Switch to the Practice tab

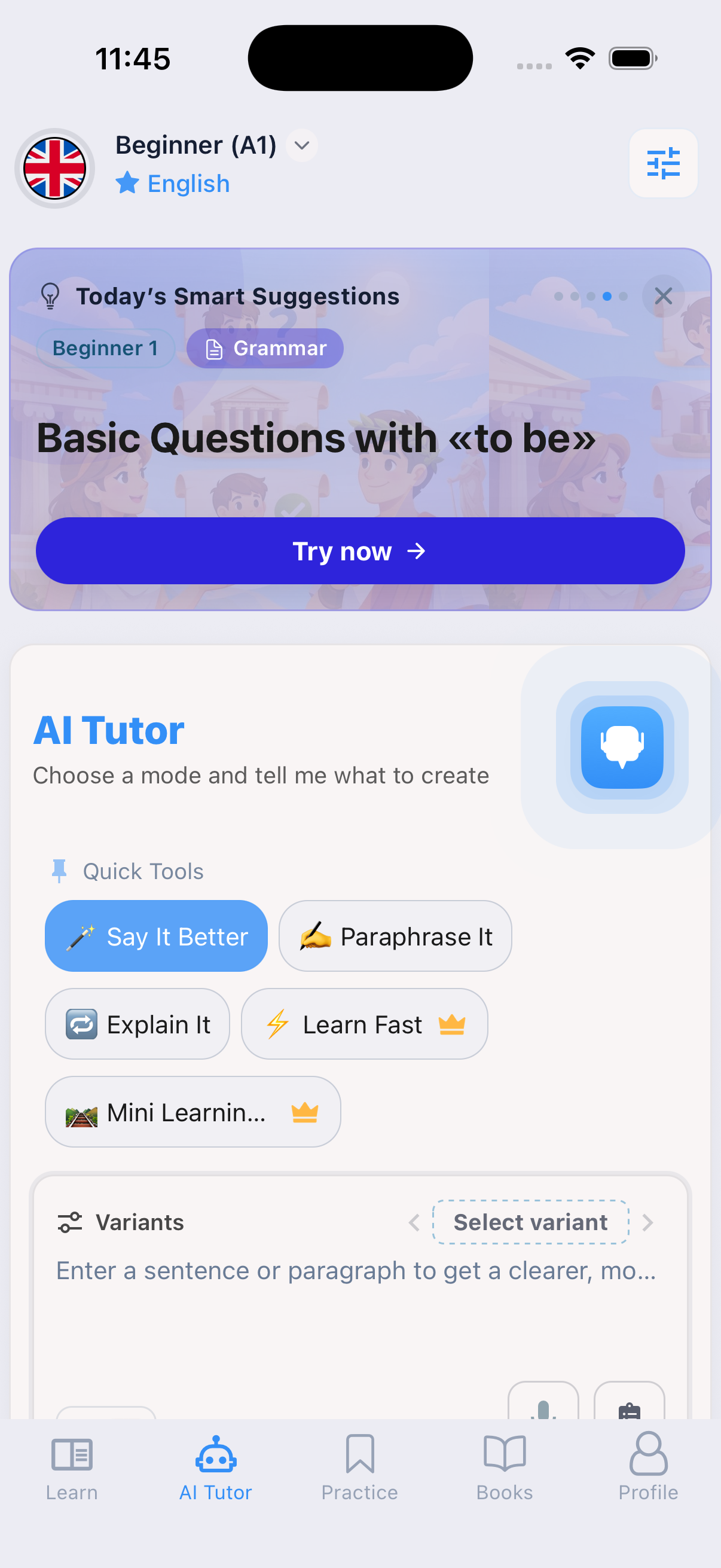[359, 1466]
